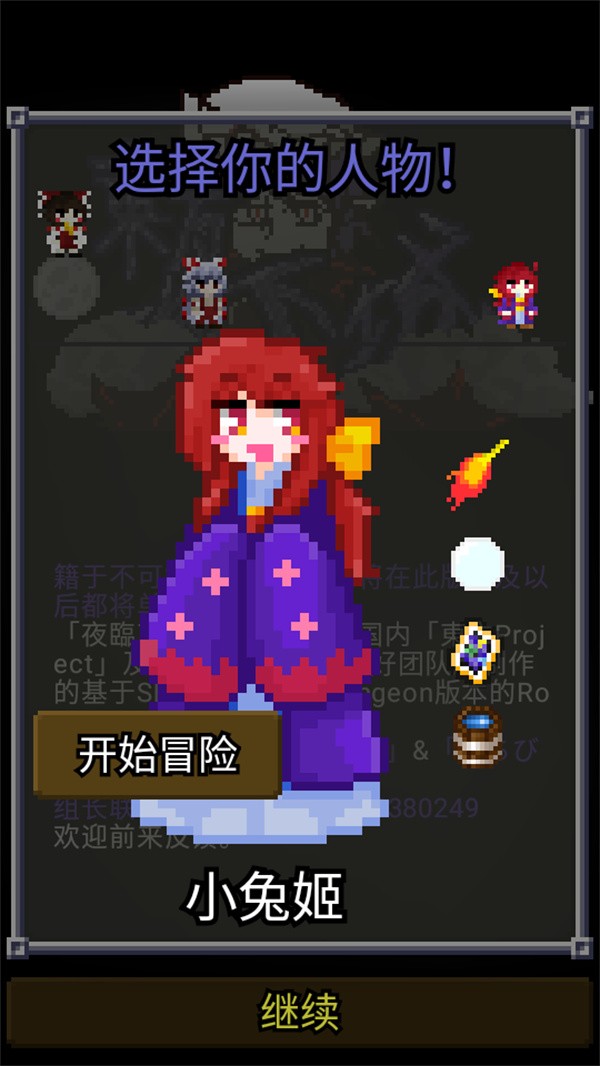Select the small red-haired purple-robed character
Image resolution: width=600 pixels, height=1066 pixels.
(x=516, y=294)
